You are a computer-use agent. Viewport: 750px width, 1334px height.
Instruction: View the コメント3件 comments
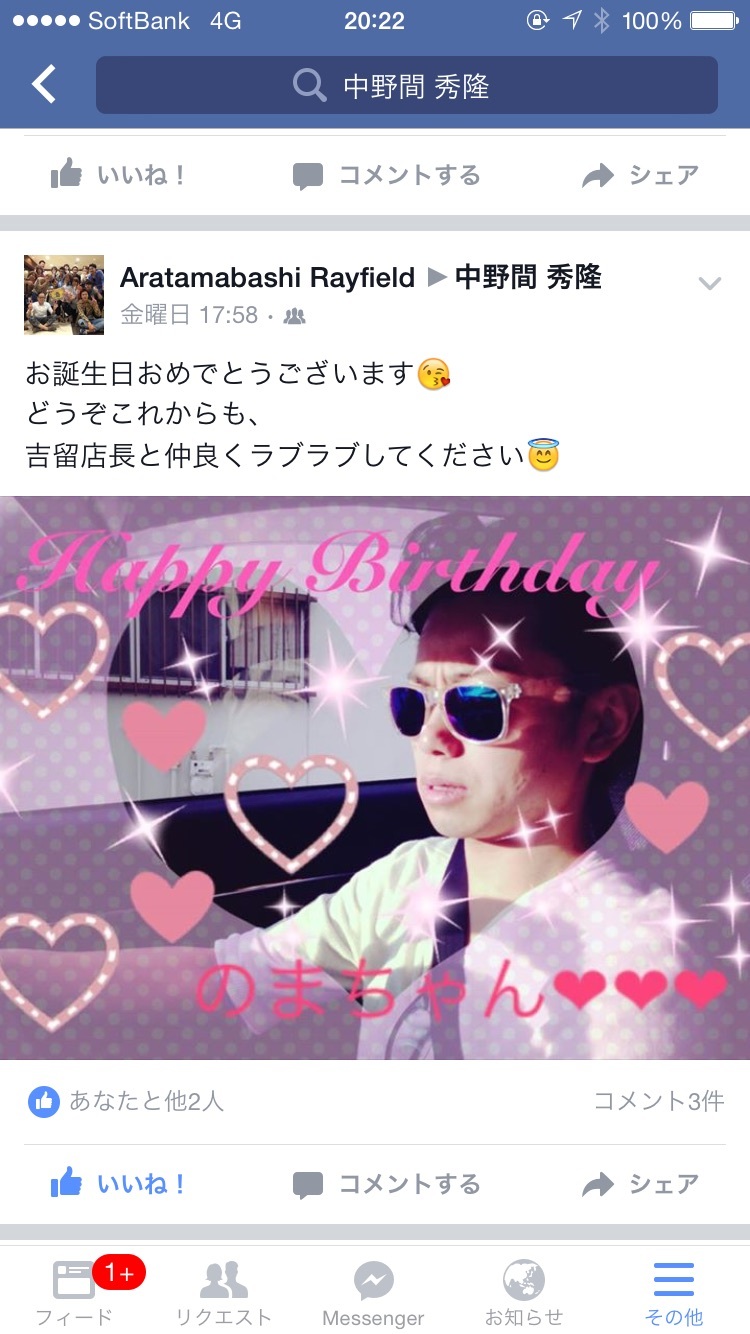658,1101
